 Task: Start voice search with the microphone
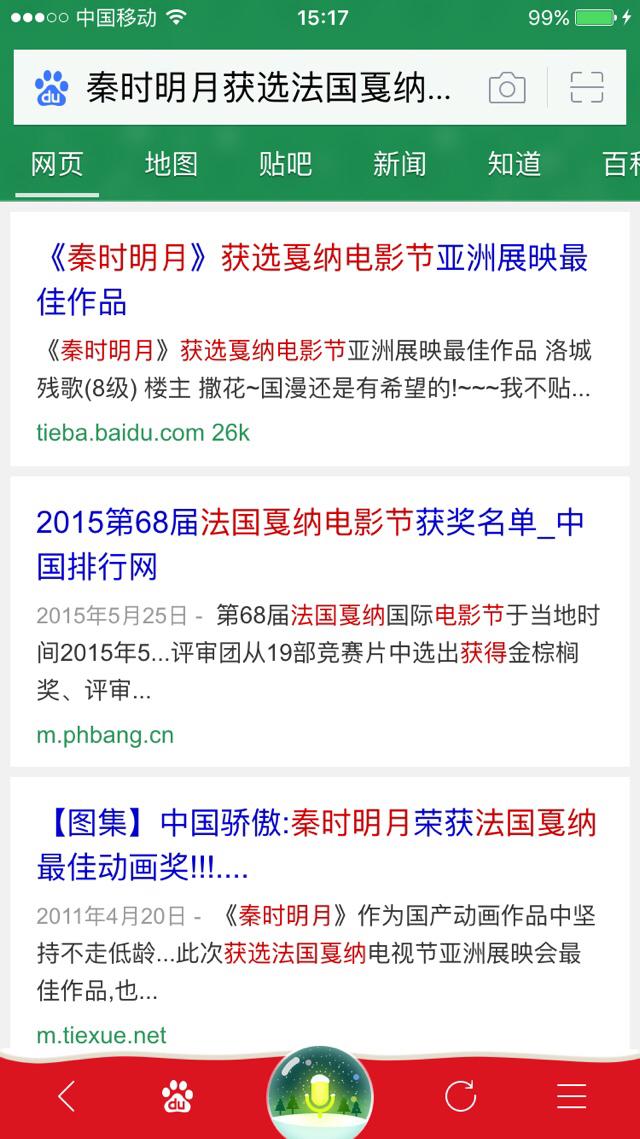coord(320,1095)
